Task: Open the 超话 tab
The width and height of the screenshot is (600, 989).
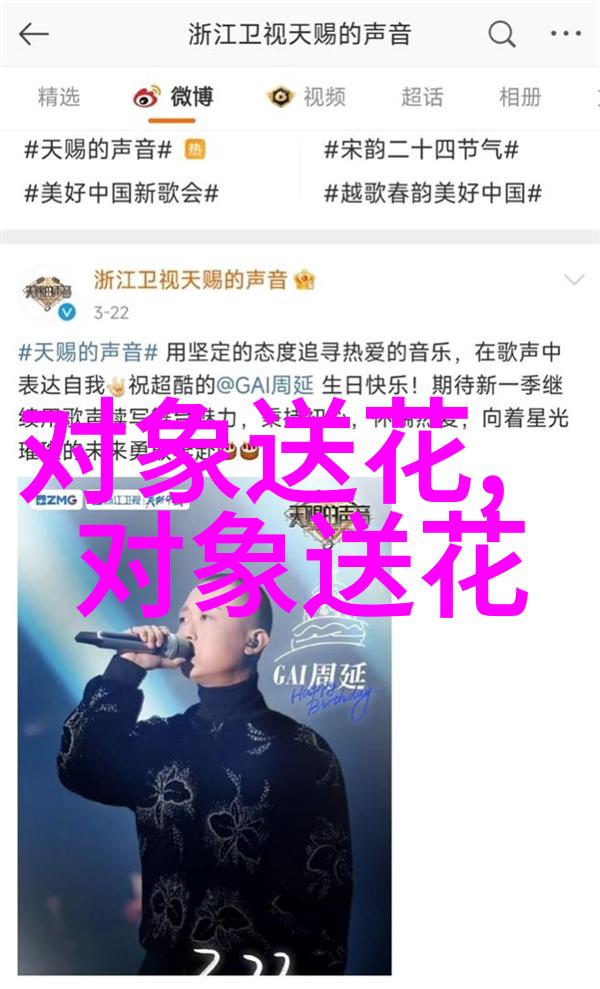Action: [422, 97]
